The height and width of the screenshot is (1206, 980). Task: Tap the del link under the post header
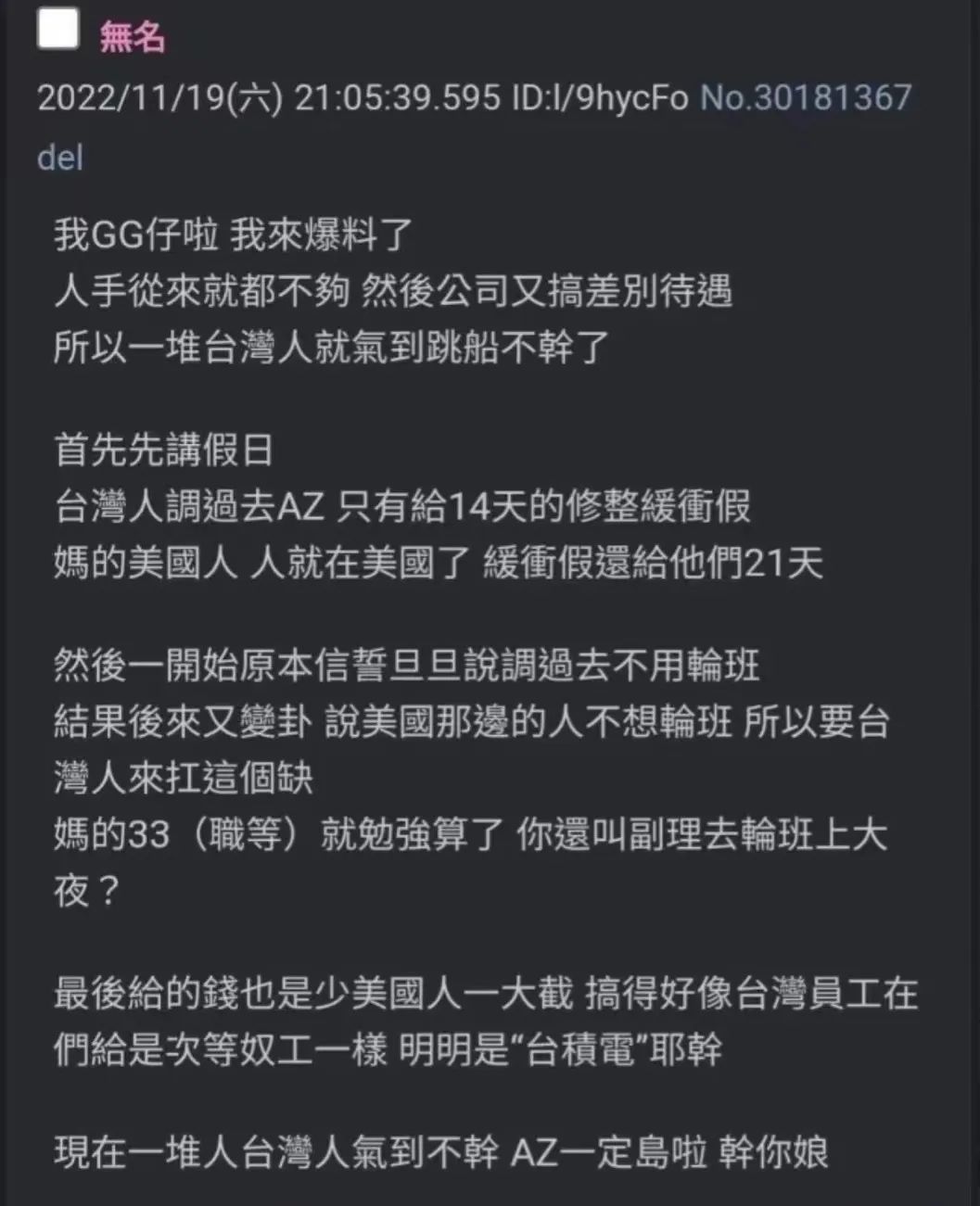click(x=60, y=158)
